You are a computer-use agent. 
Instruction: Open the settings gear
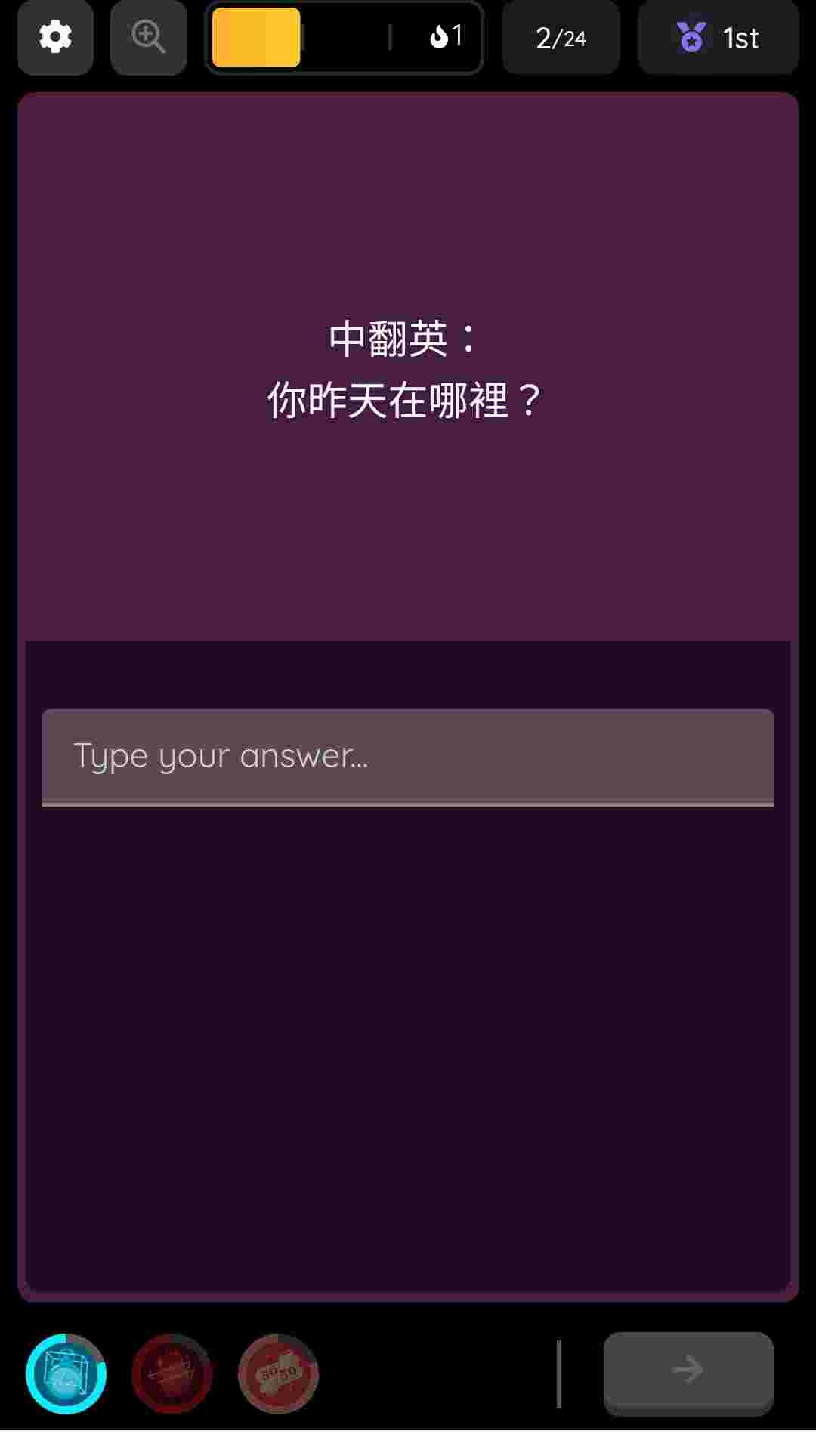55,37
